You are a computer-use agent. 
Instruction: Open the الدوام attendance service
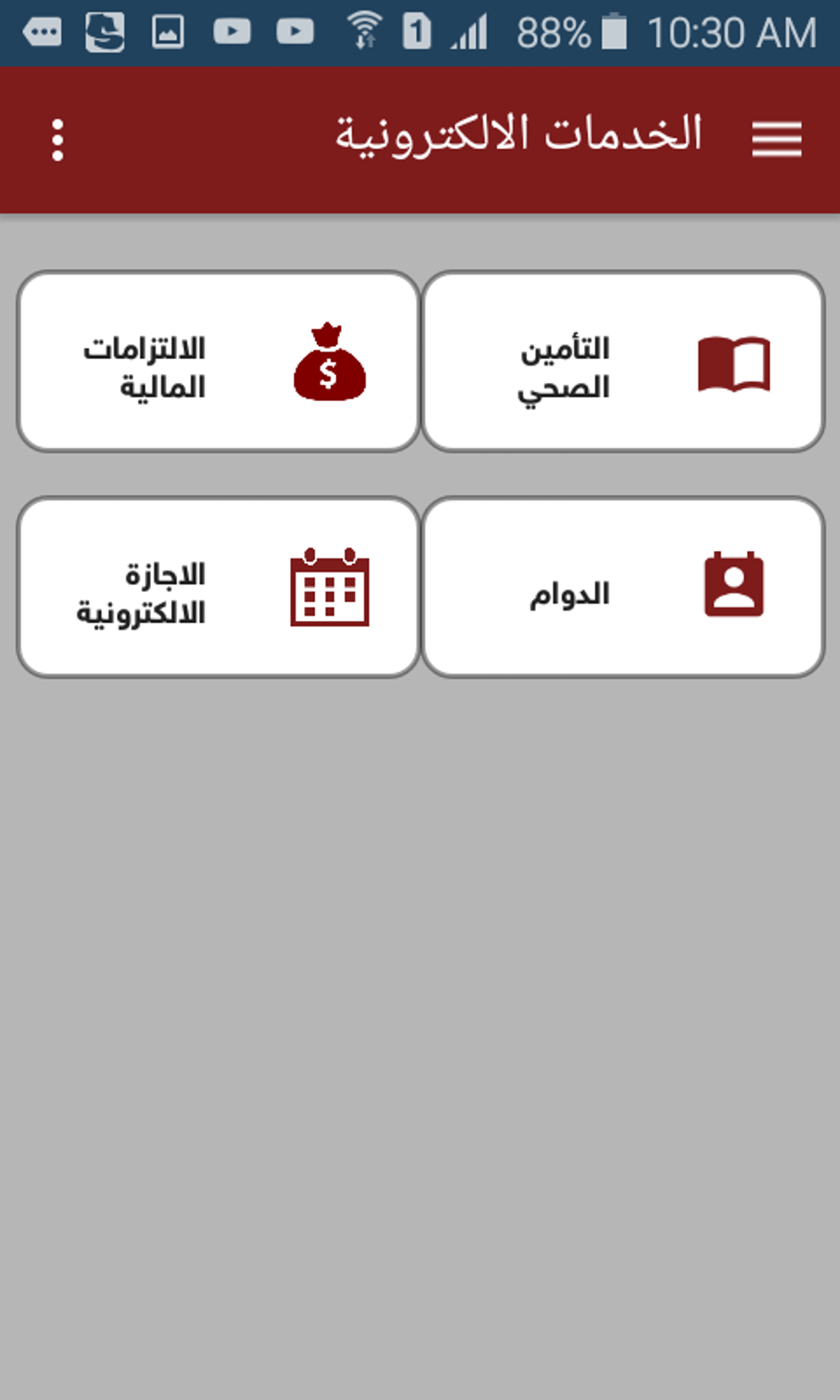(x=622, y=585)
